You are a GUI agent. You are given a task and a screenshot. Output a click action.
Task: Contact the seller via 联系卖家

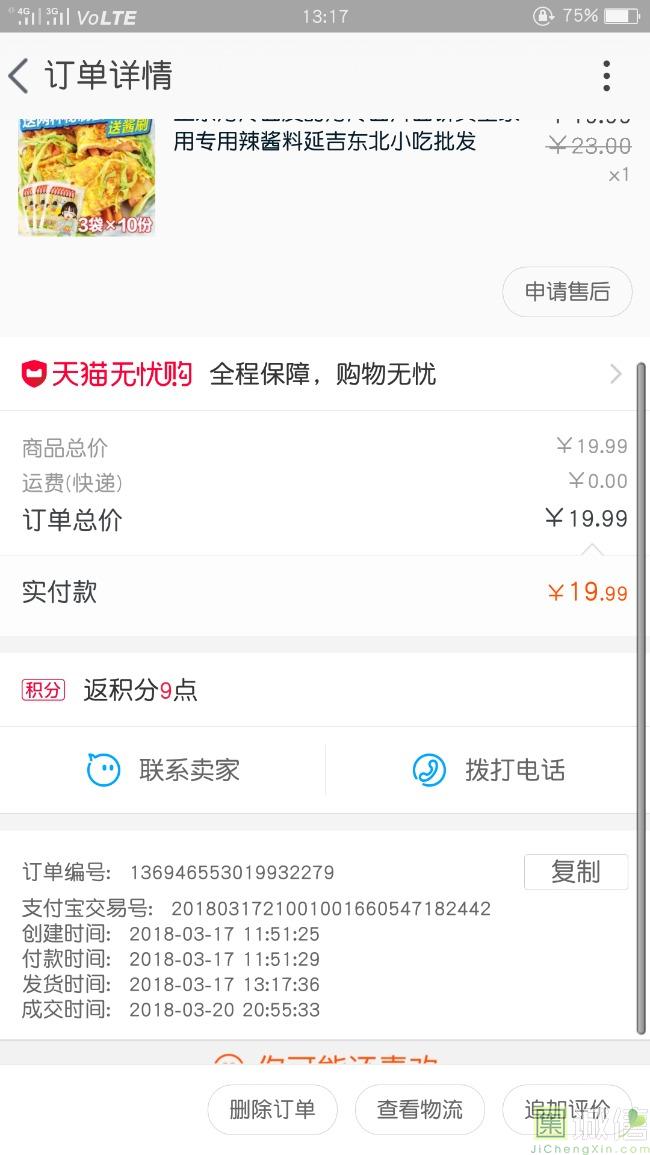pyautogui.click(x=163, y=770)
